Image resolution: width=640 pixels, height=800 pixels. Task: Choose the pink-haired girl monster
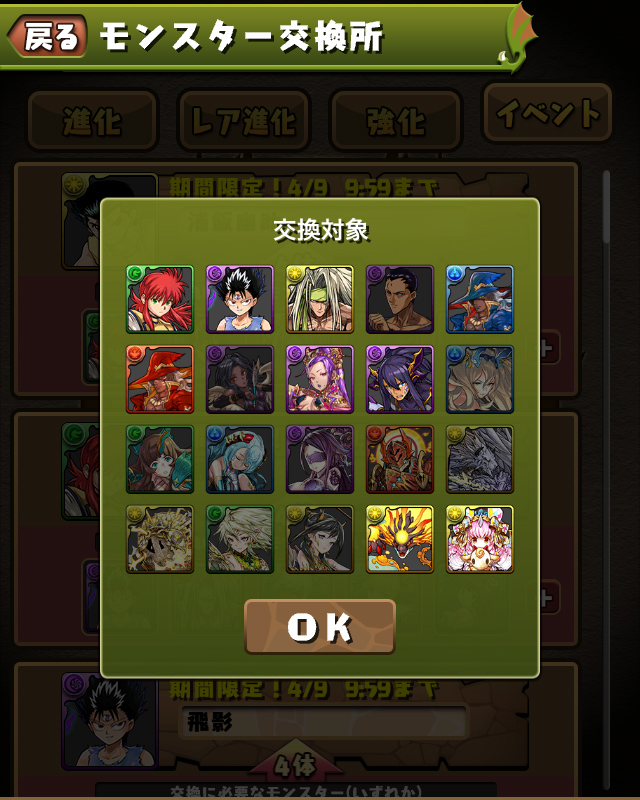(480, 539)
